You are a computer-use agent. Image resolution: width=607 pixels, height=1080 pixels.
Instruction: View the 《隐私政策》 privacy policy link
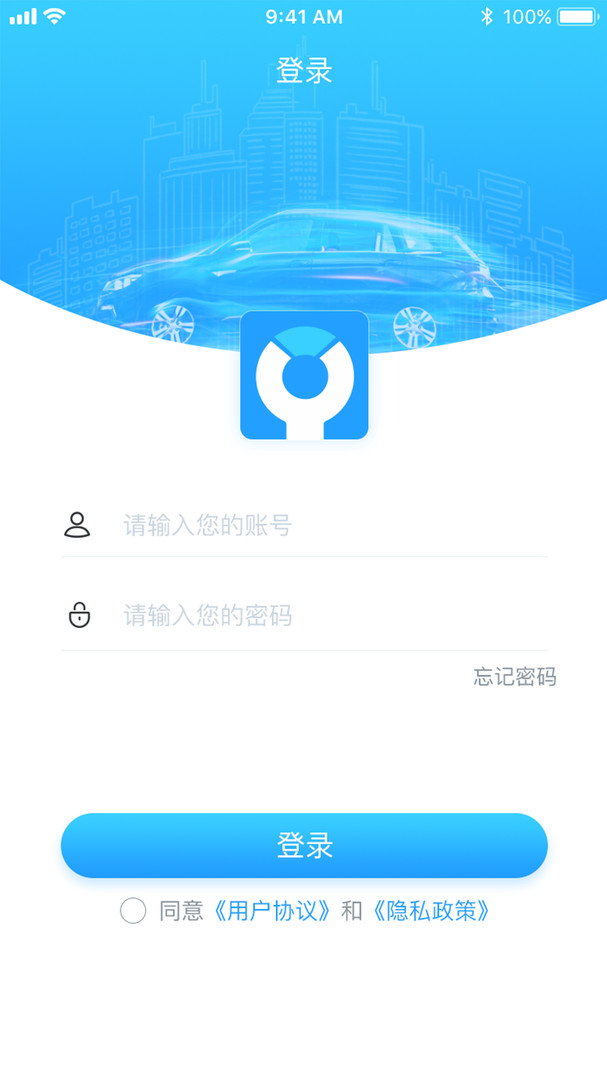point(430,911)
